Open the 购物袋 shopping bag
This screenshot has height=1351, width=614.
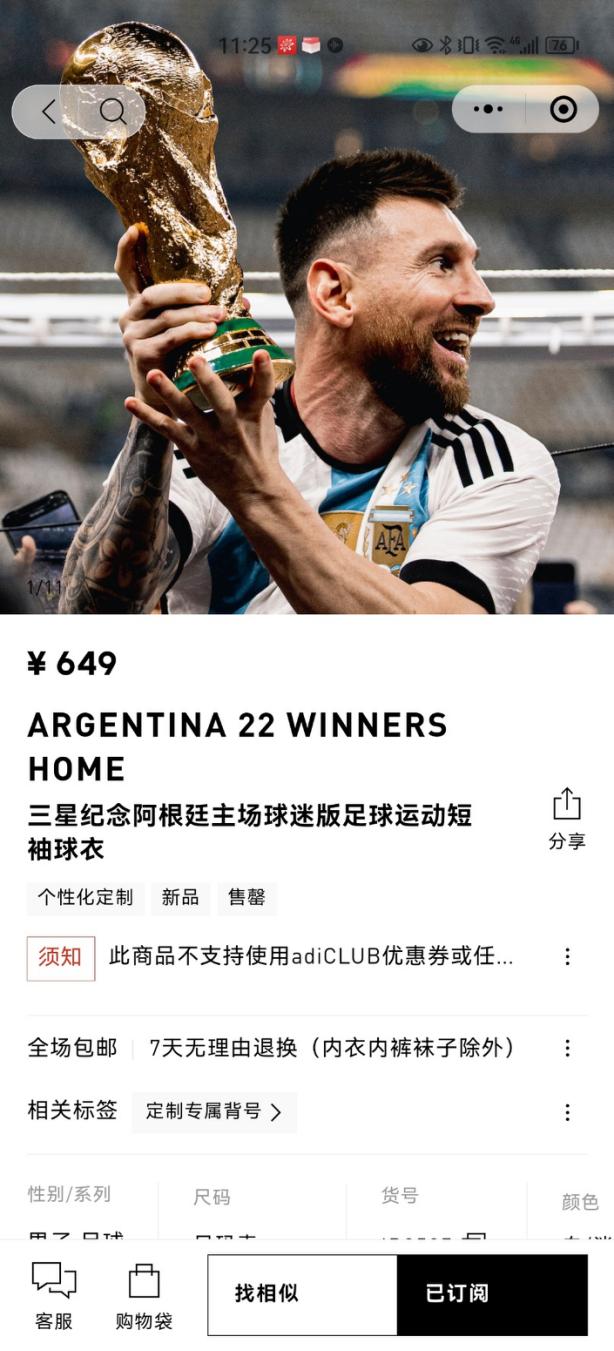[x=144, y=1295]
